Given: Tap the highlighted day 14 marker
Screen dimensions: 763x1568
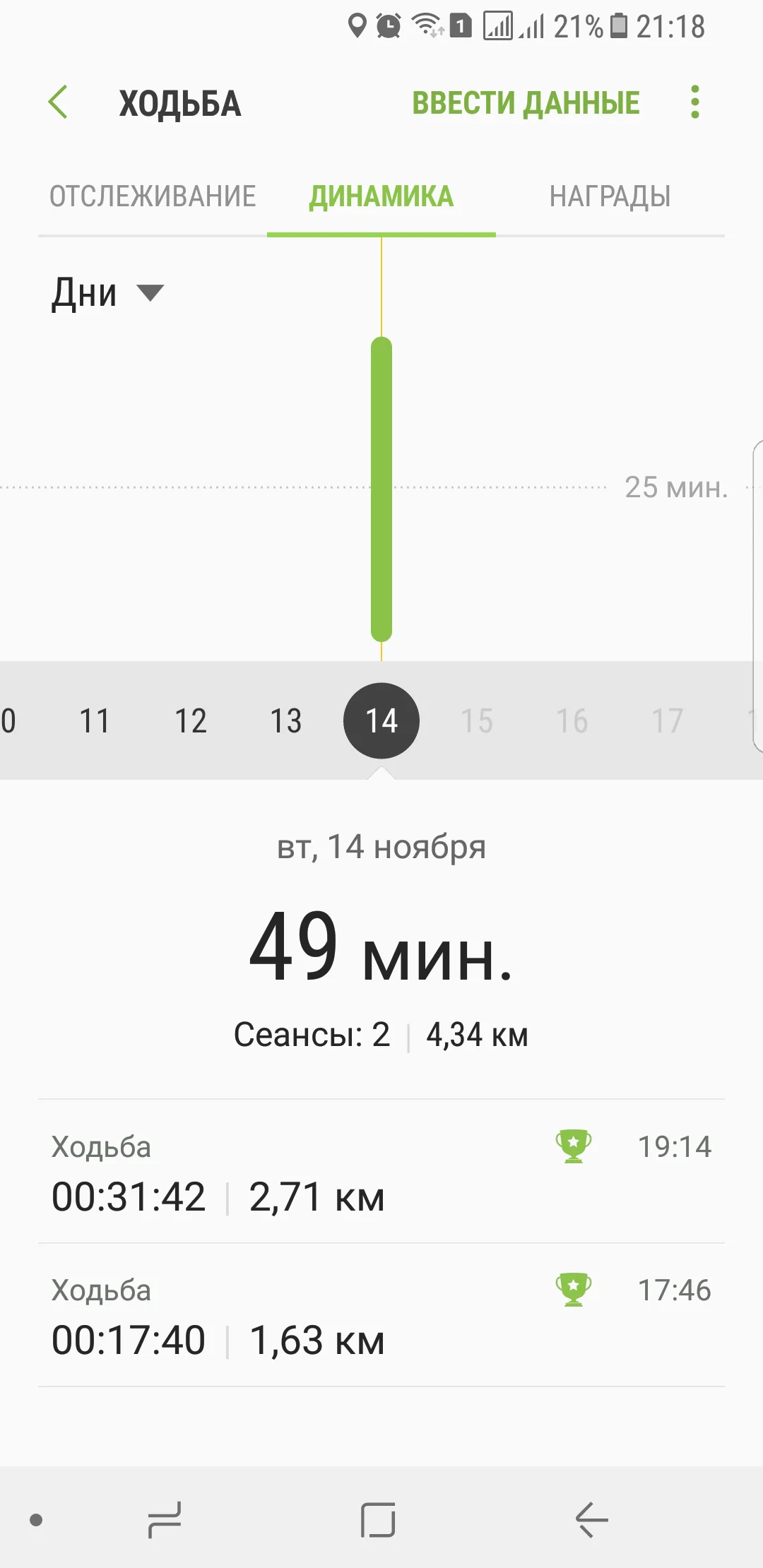Looking at the screenshot, I should point(381,721).
